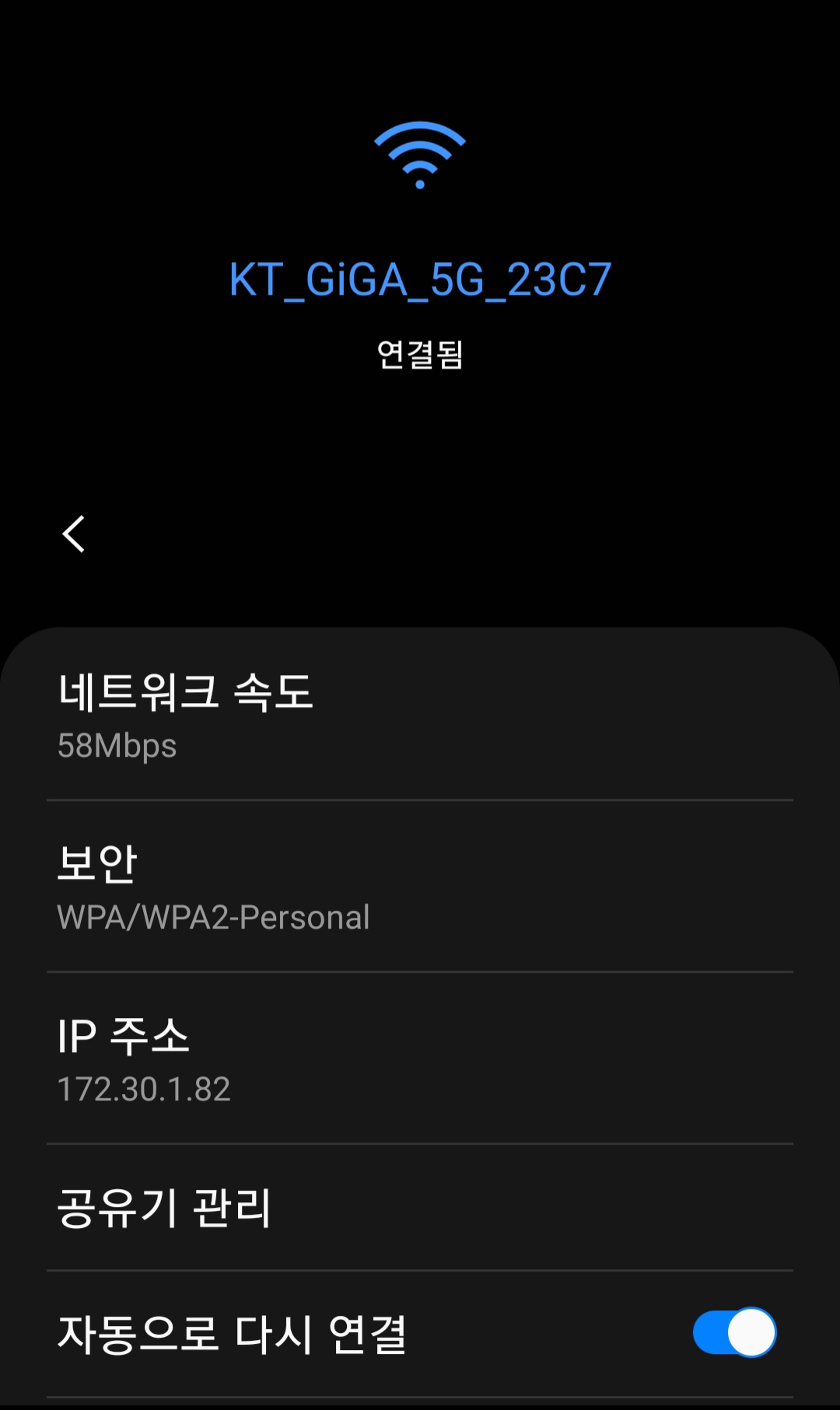This screenshot has height=1410, width=840.
Task: Open 공유기 관리 router management
Action: click(165, 1208)
